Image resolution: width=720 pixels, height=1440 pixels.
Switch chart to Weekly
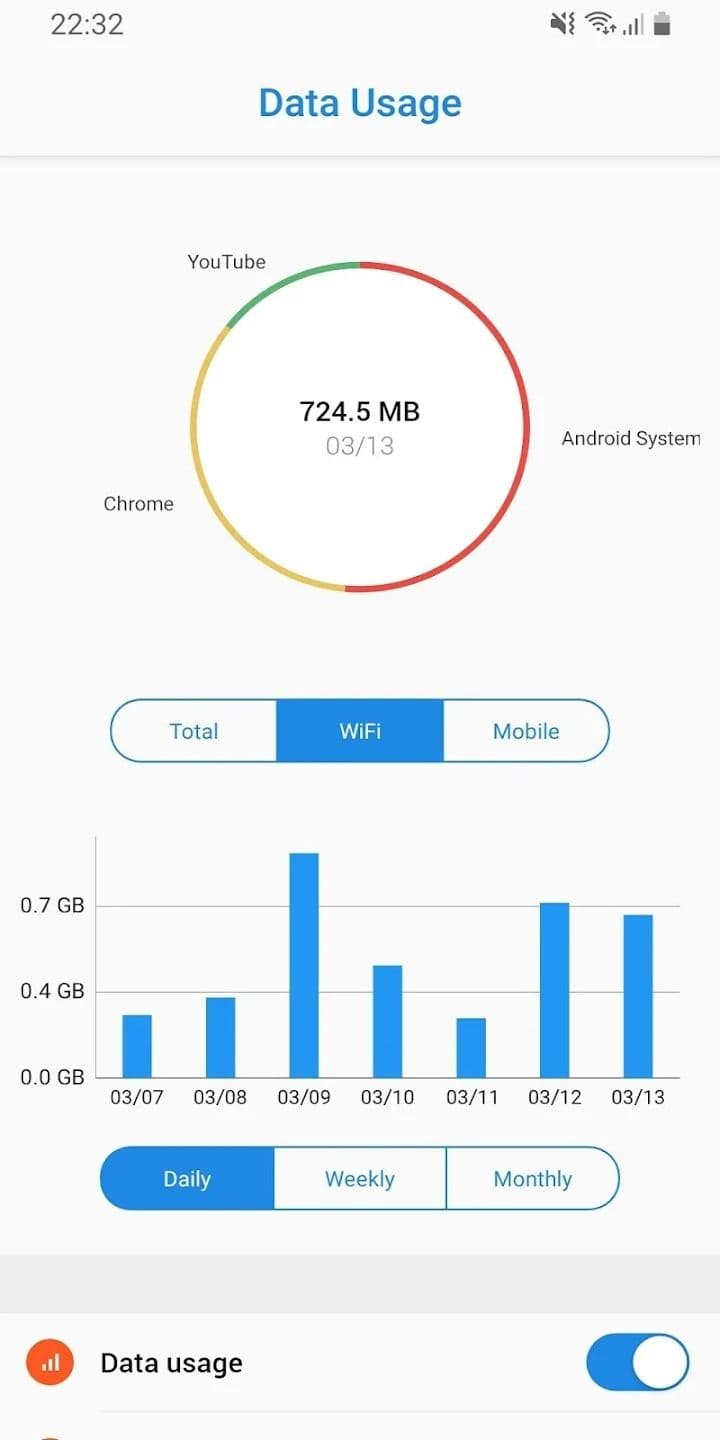pos(360,1179)
